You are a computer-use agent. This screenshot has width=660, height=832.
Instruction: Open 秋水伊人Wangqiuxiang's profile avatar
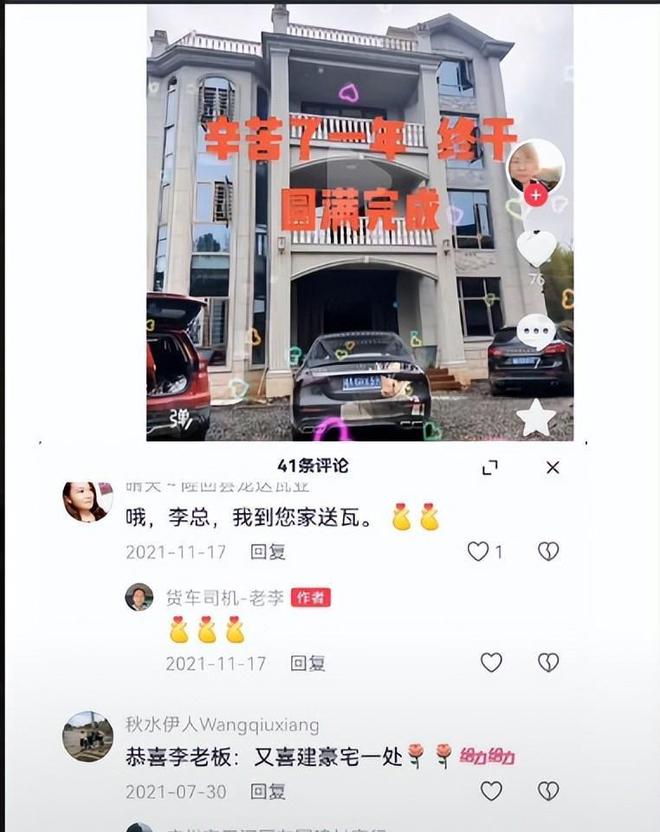(88, 737)
